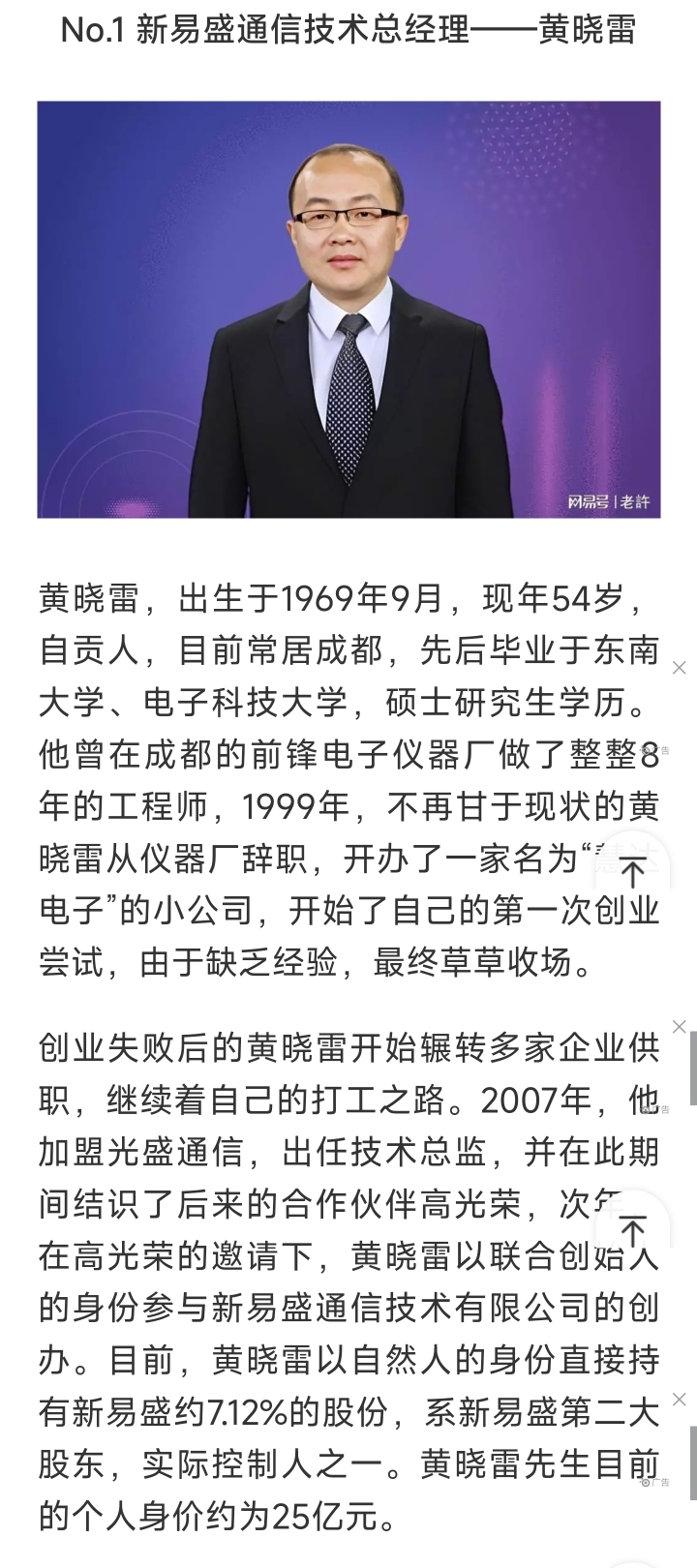
Task: Close the ad beside "第二大股东" line
Action: coord(680,1399)
